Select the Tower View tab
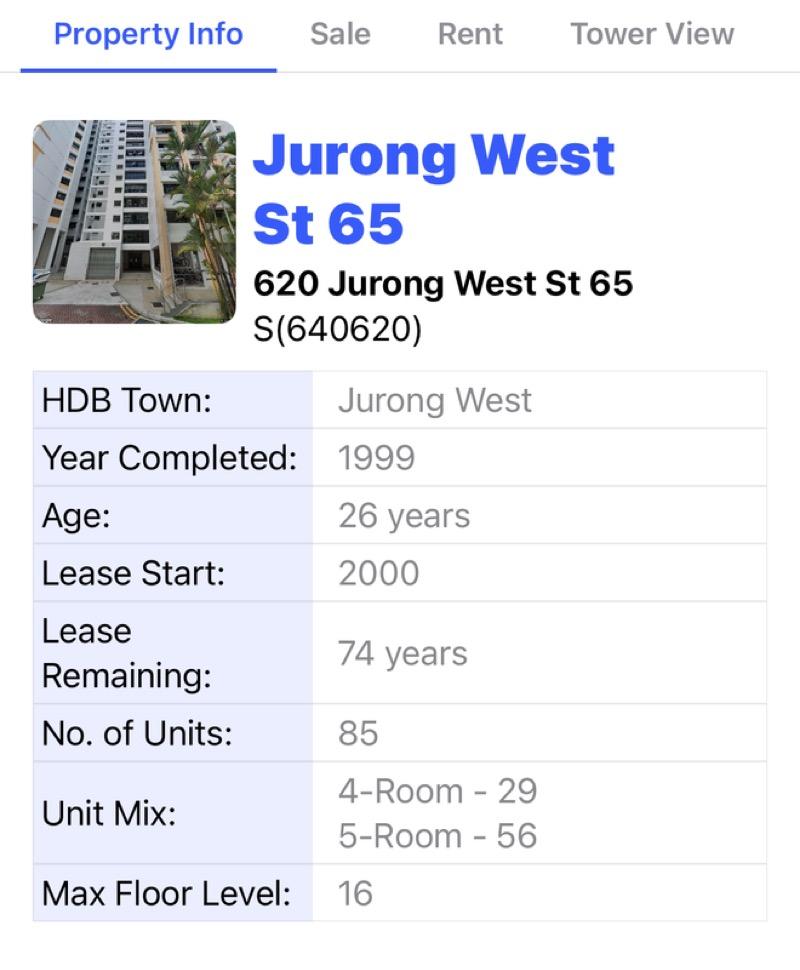 click(x=652, y=34)
